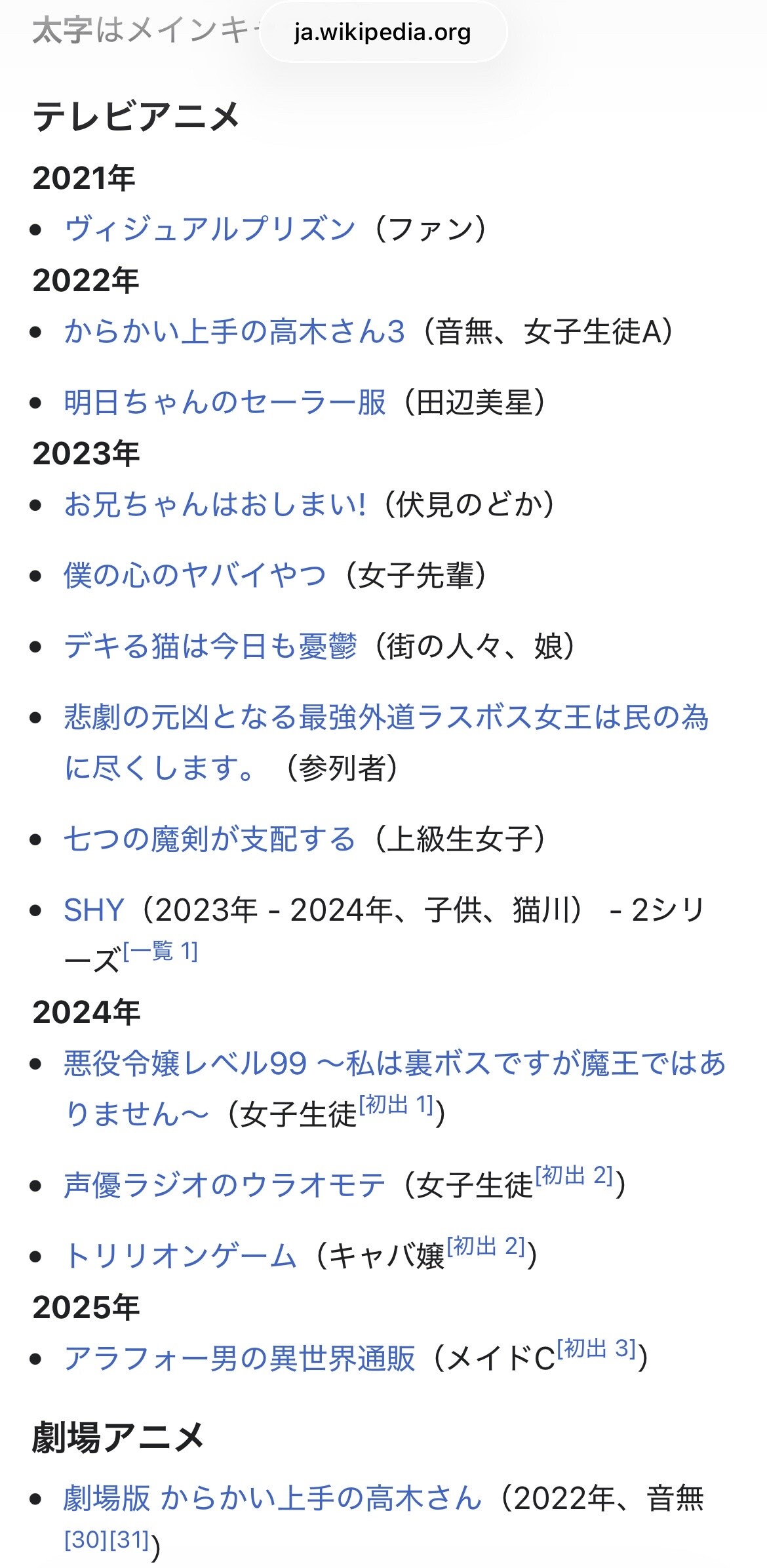The height and width of the screenshot is (1568, 767).
Task: Follow the SHY anime link
Action: coord(94,910)
